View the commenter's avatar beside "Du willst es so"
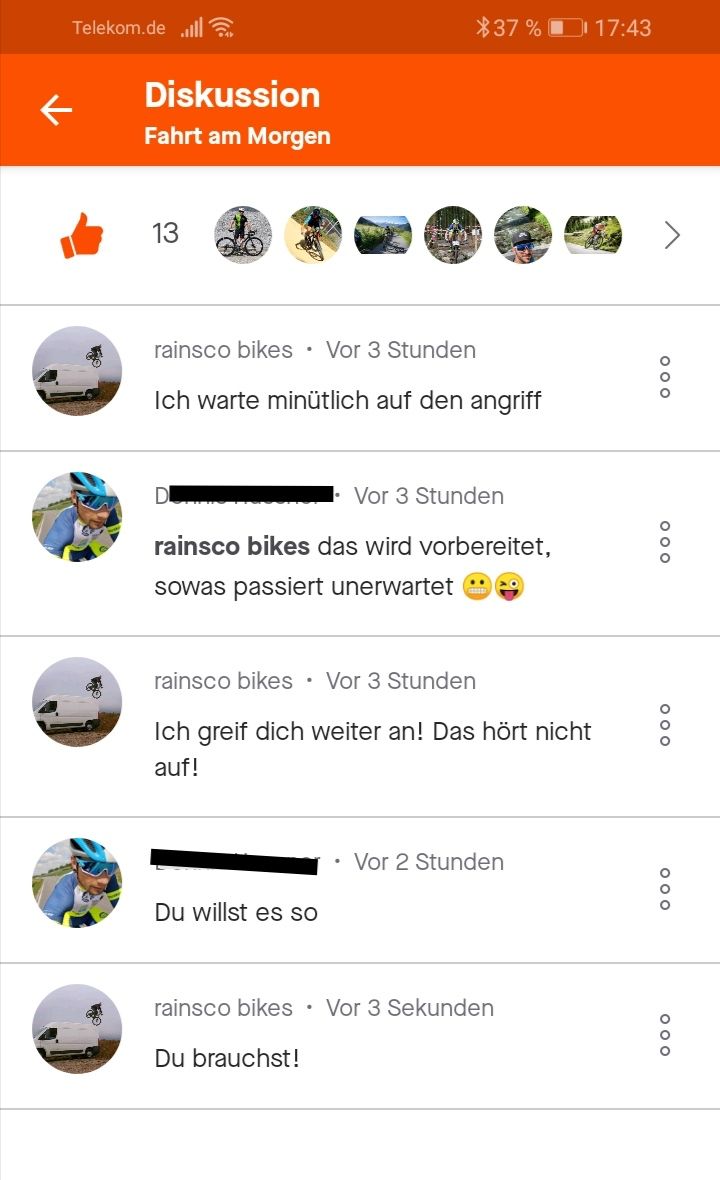Image resolution: width=720 pixels, height=1180 pixels. point(77,883)
